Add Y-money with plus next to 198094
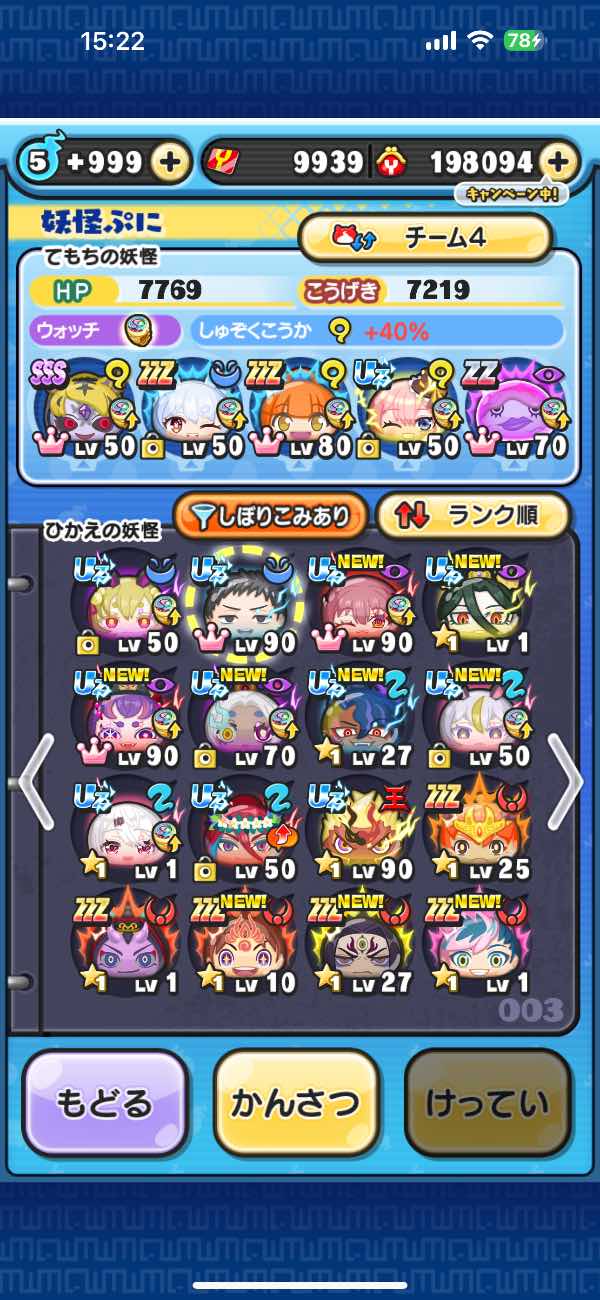This screenshot has width=600, height=1300. point(558,162)
